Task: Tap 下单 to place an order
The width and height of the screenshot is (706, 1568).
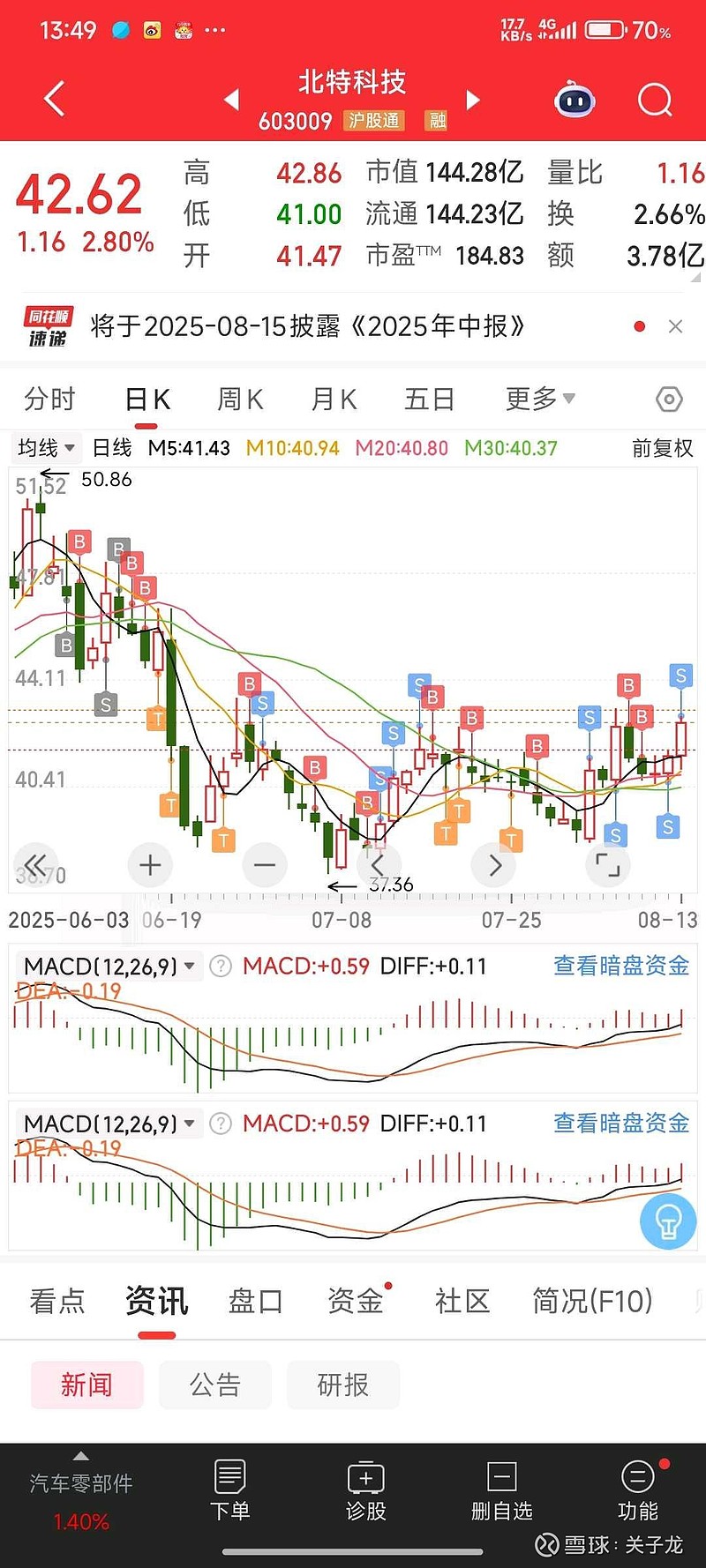Action: pos(230,1490)
